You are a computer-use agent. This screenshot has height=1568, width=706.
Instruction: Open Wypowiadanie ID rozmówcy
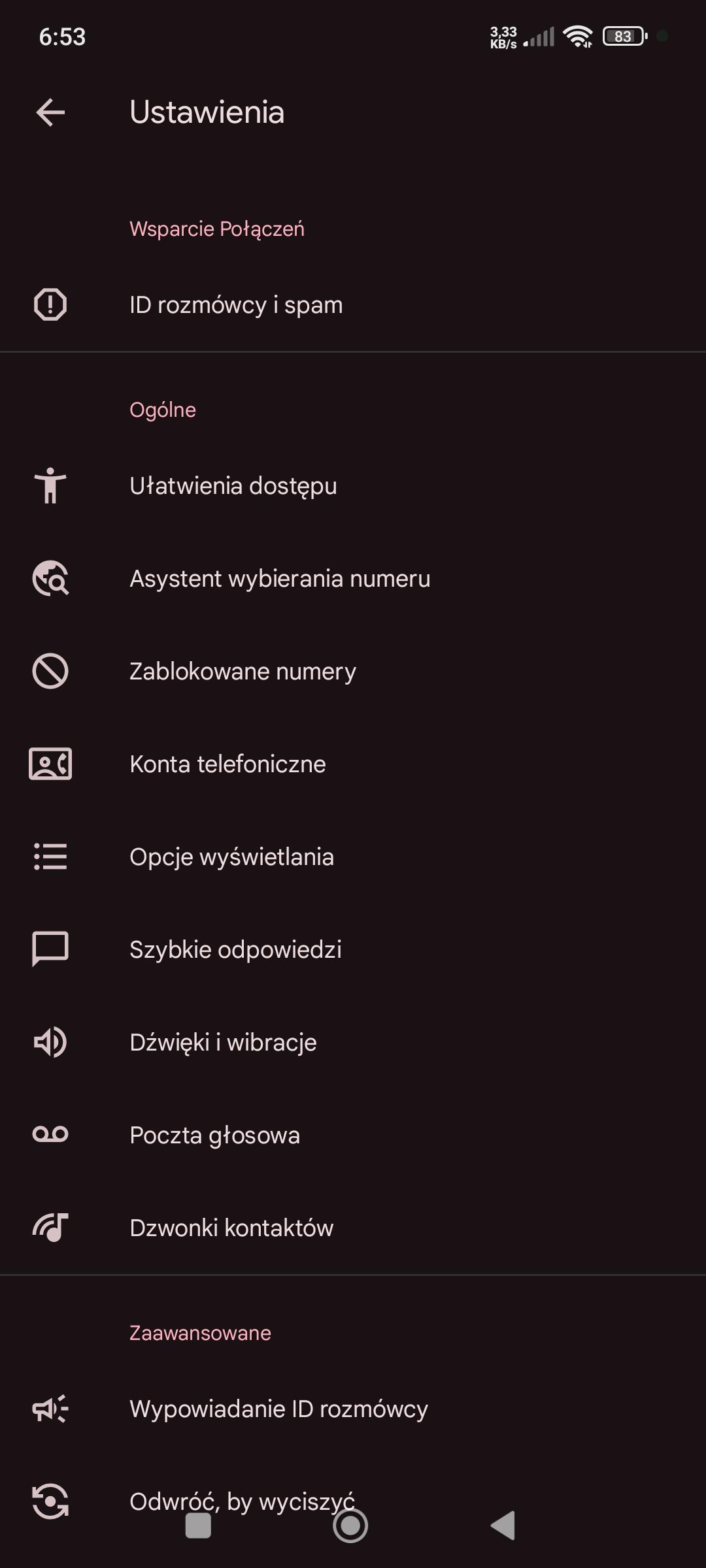click(x=278, y=1409)
